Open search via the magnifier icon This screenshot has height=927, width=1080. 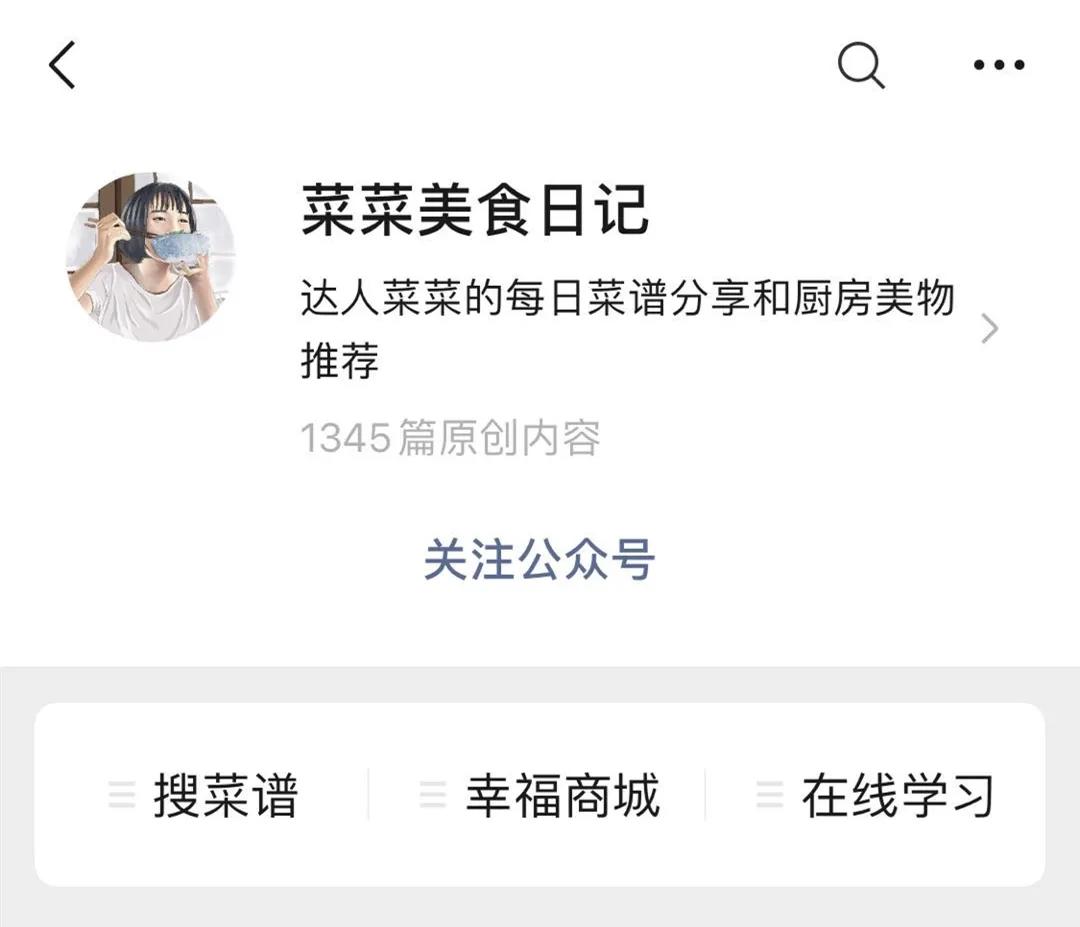(860, 66)
